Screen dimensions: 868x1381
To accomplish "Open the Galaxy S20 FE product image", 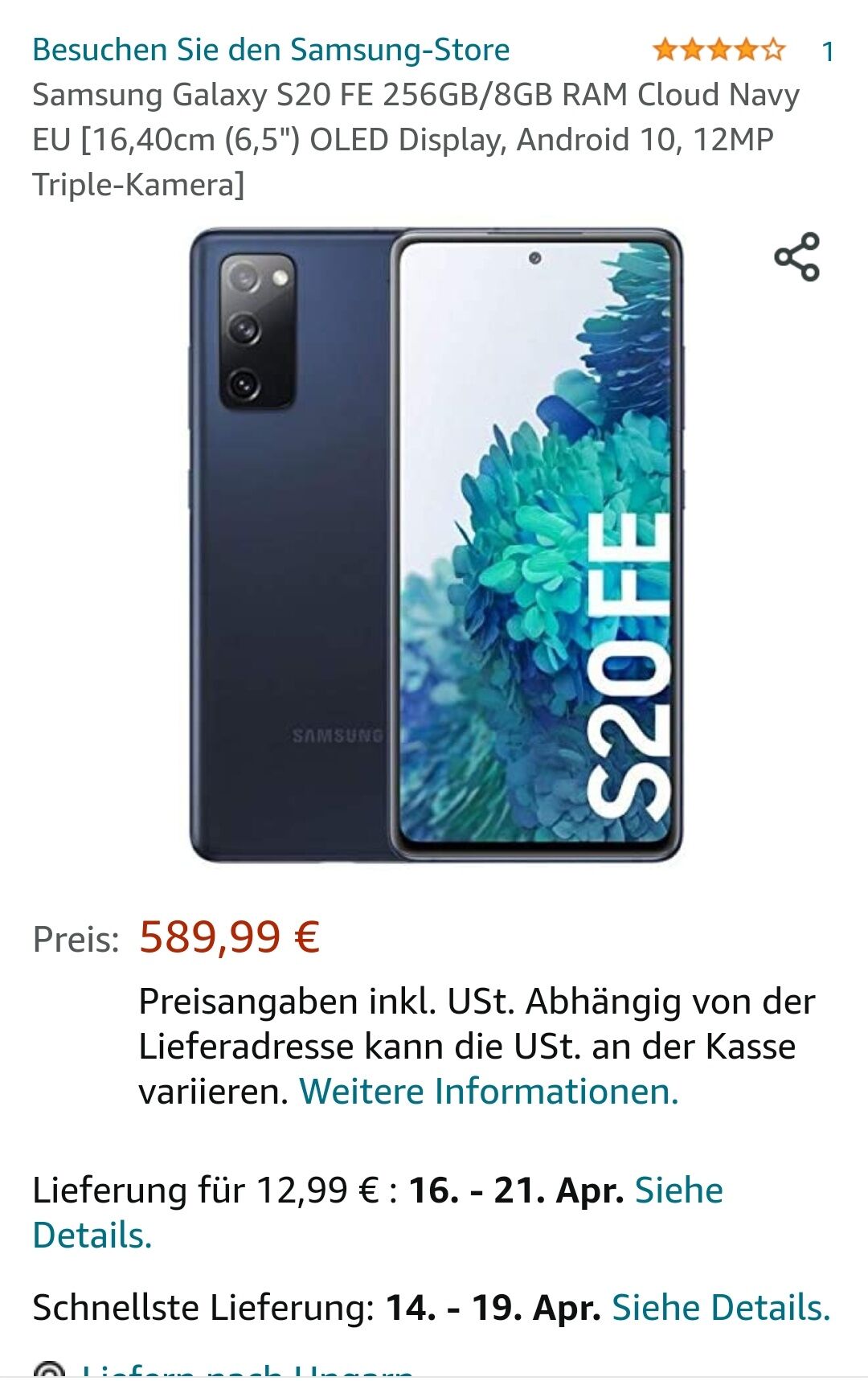I will coord(435,544).
